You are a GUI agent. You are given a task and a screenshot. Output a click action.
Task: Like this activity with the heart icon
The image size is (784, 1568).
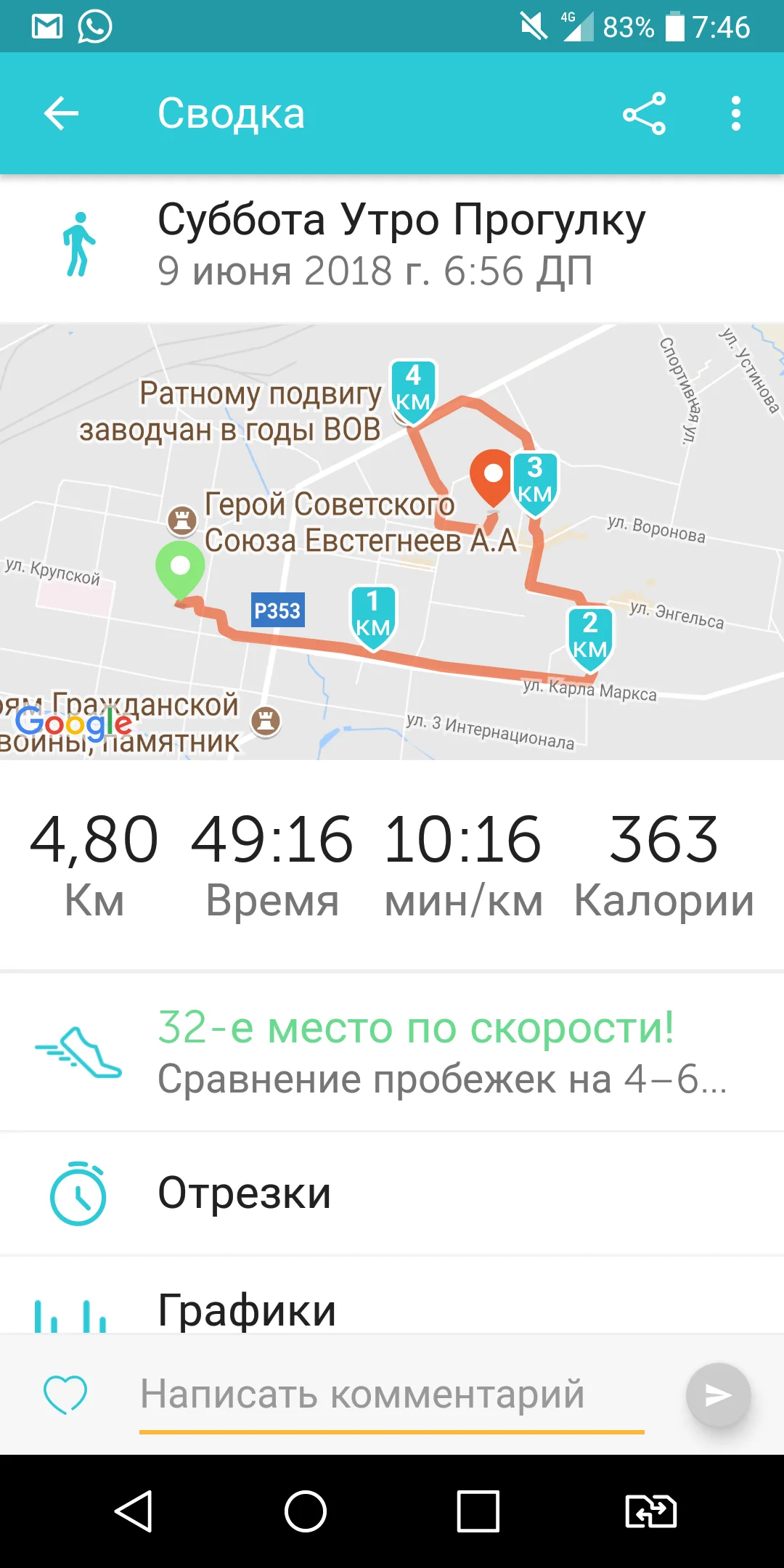[65, 1395]
